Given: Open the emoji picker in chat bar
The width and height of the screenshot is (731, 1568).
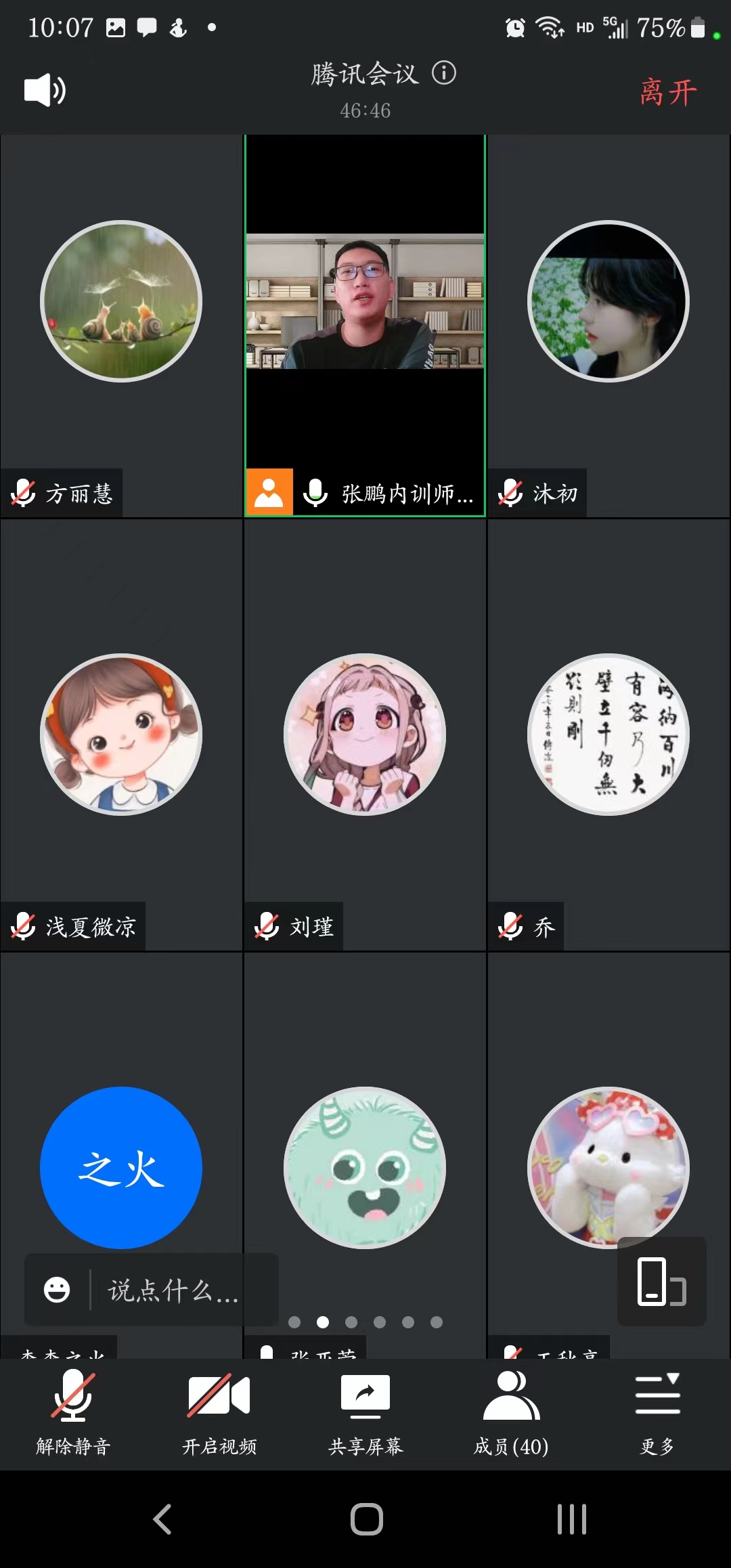Looking at the screenshot, I should tap(57, 1290).
